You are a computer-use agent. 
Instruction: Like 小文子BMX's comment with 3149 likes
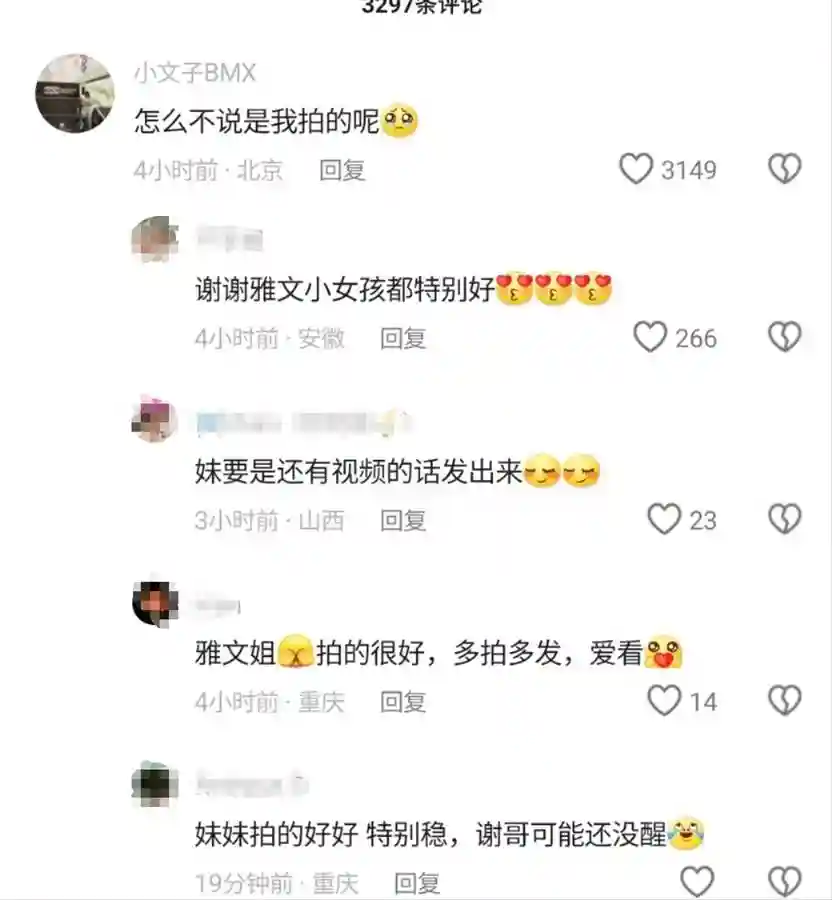[x=637, y=169]
